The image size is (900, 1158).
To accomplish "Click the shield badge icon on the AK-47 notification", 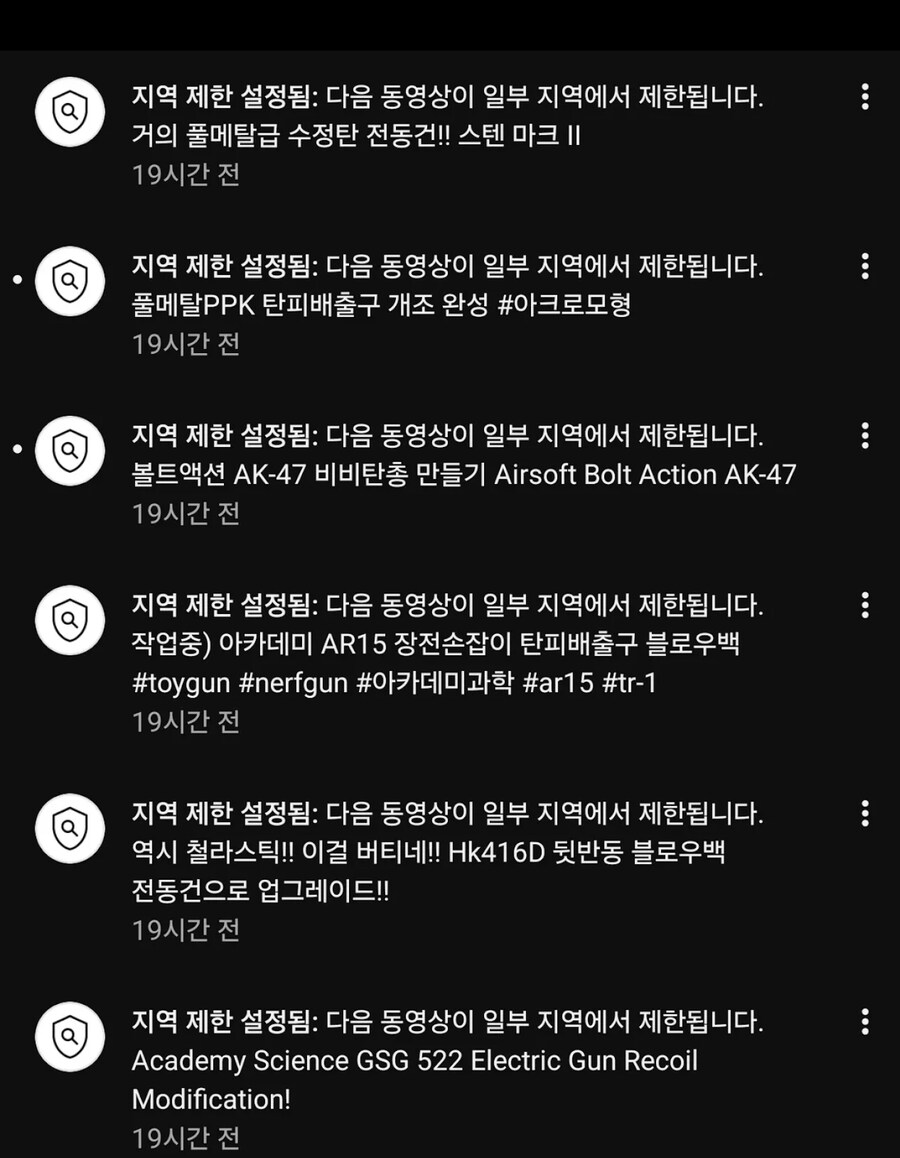I will 69,450.
